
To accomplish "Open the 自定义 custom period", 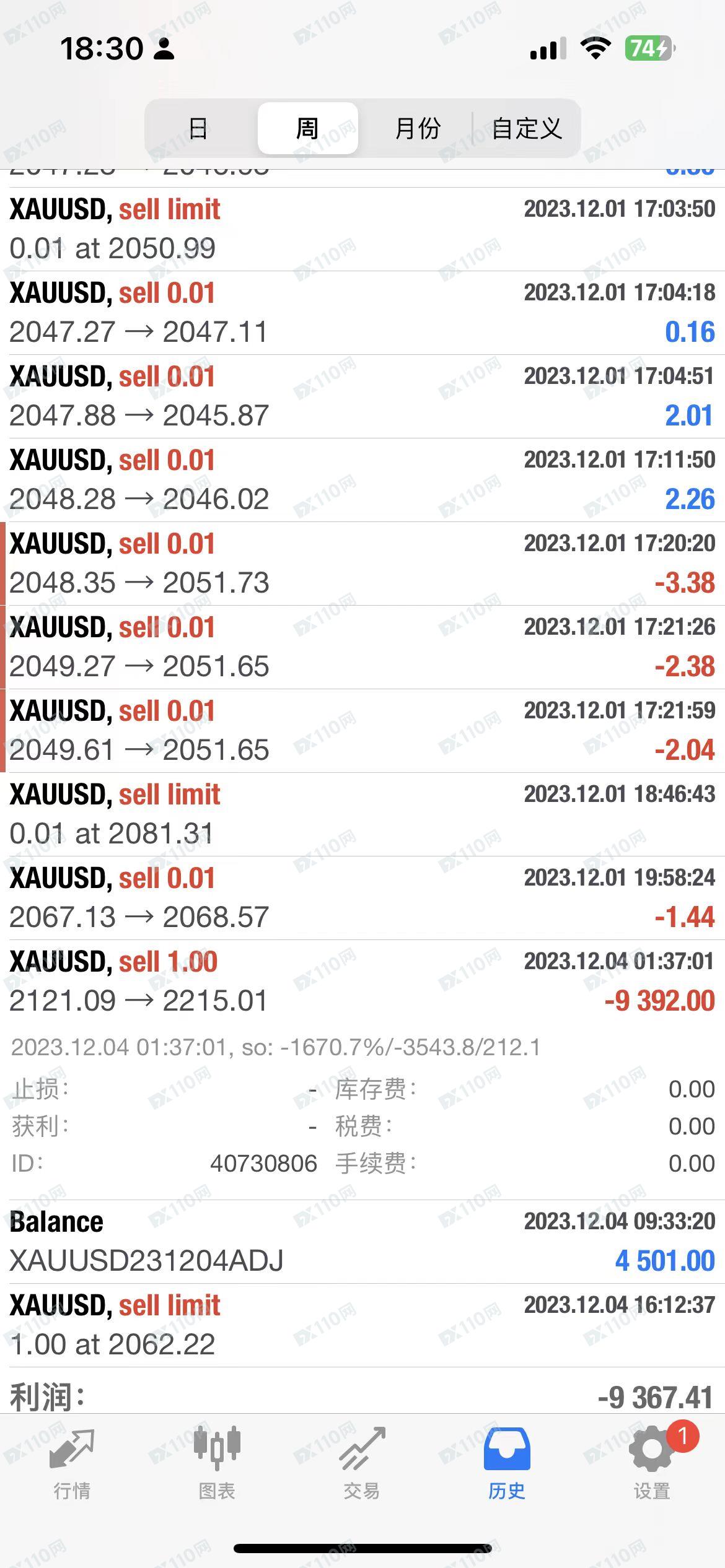I will point(527,129).
